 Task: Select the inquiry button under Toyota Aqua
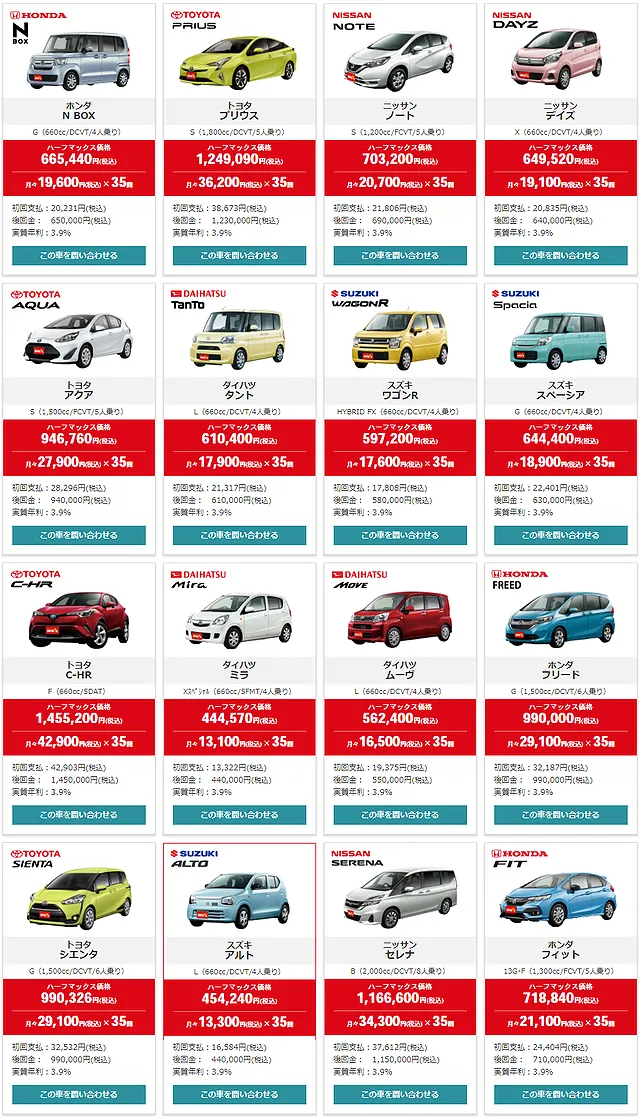point(79,536)
